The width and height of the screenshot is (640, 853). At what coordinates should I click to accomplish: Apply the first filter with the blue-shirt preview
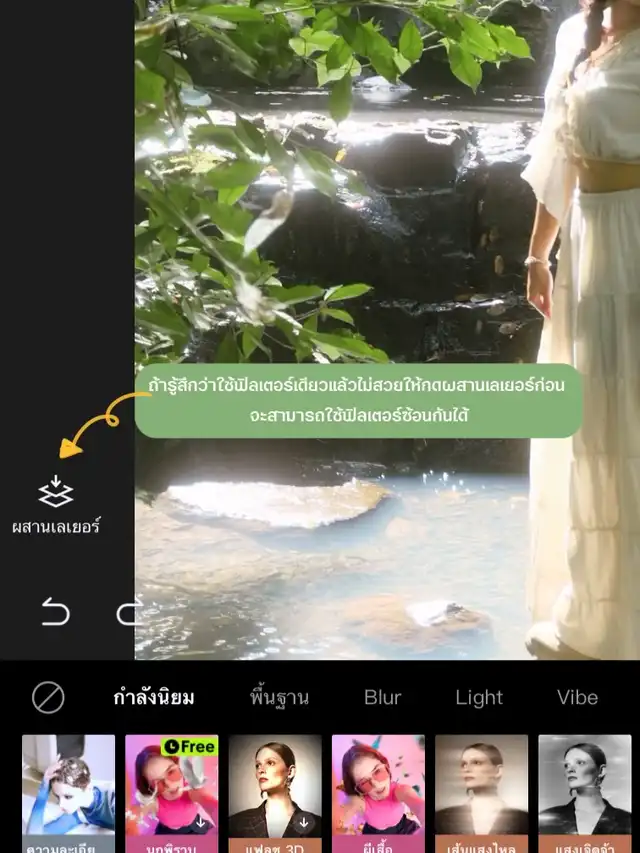68,792
